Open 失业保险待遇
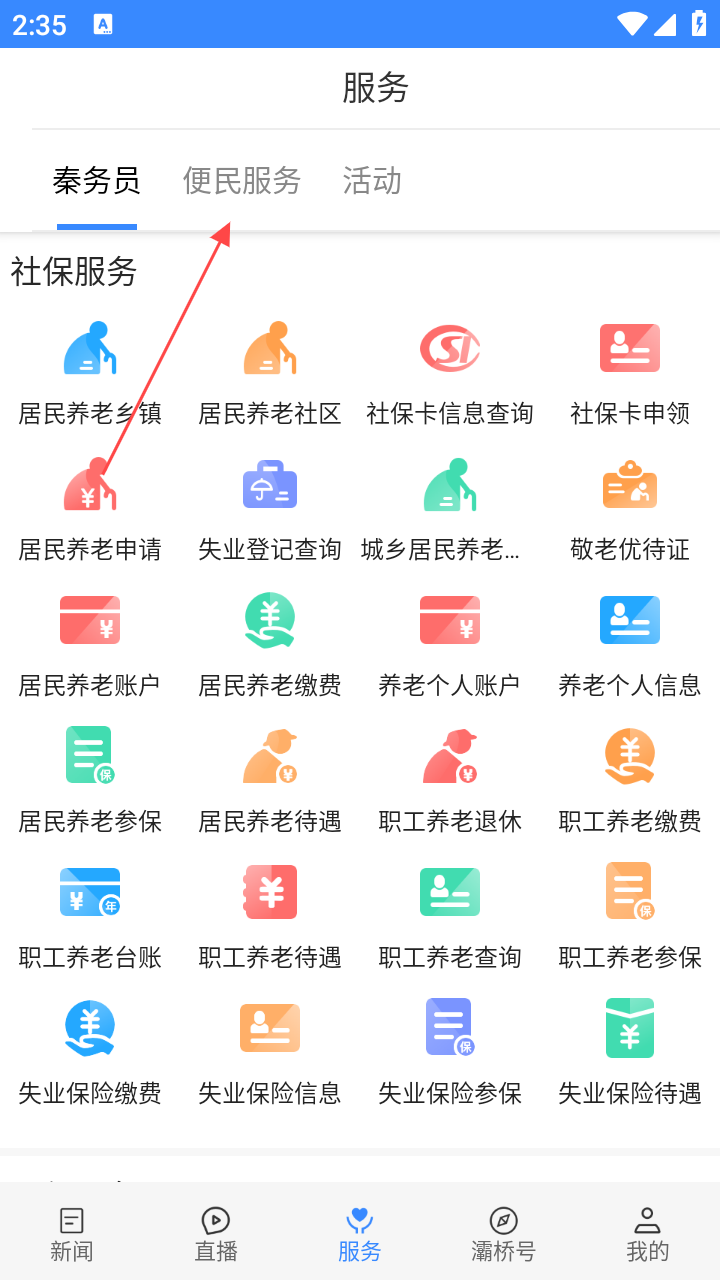The height and width of the screenshot is (1280, 720). pyautogui.click(x=630, y=1052)
